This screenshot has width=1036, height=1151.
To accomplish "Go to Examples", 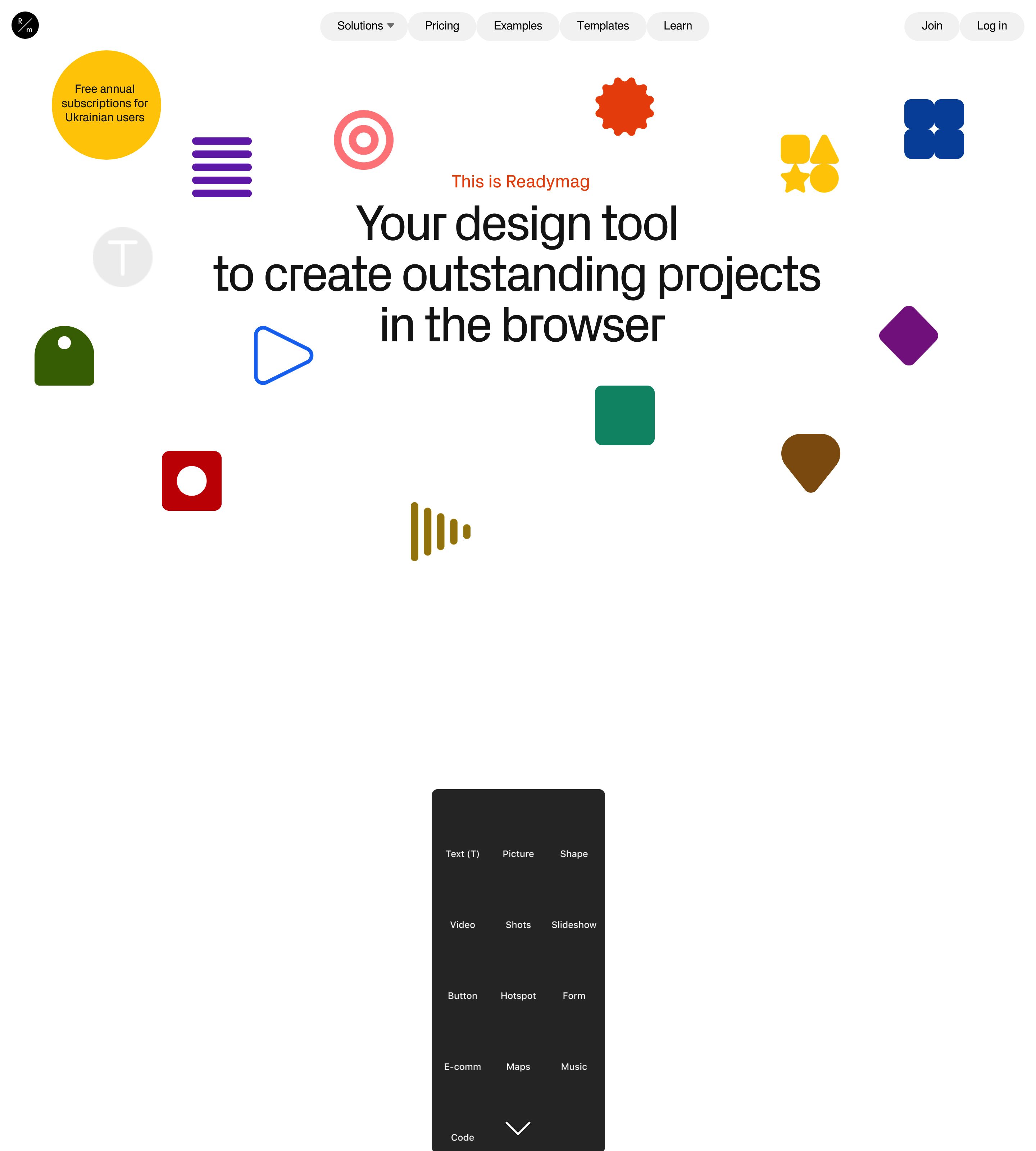I will point(517,26).
